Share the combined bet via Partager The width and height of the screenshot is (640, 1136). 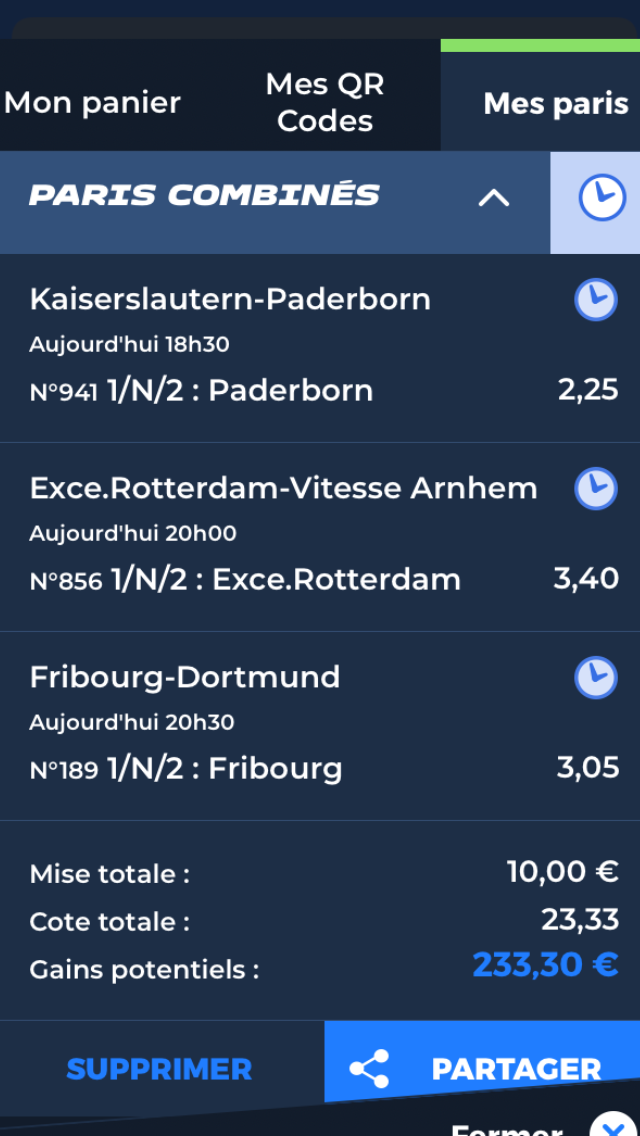(x=482, y=1069)
